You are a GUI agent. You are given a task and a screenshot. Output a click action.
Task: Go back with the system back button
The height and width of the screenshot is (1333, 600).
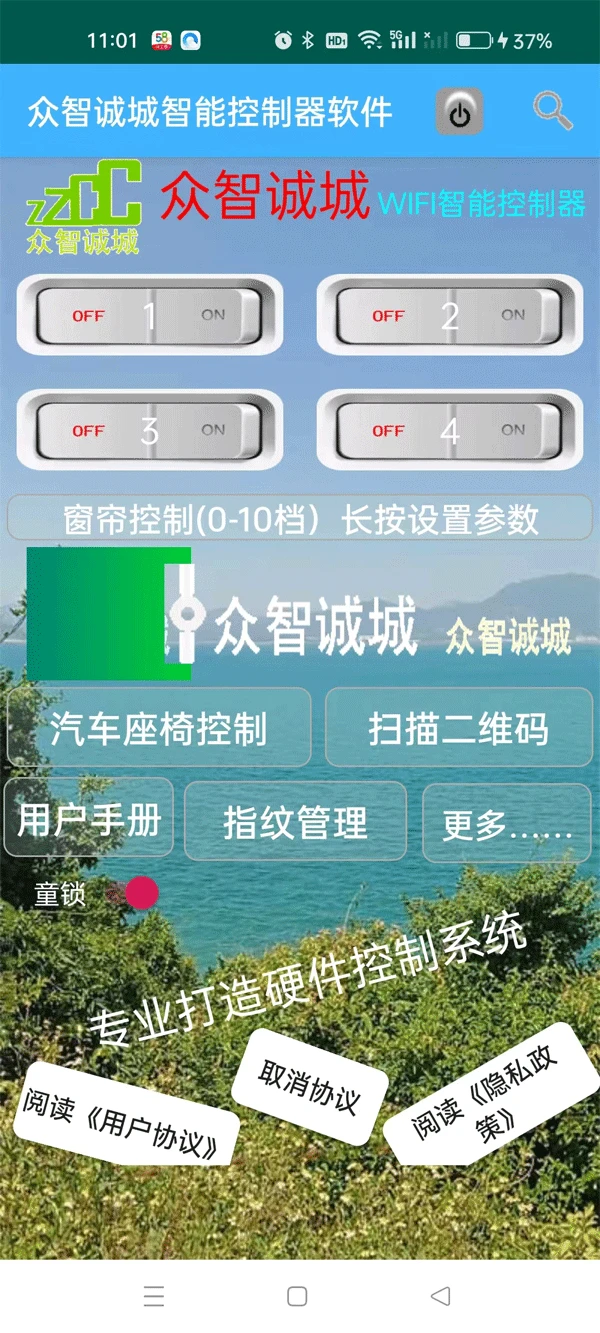440,1297
